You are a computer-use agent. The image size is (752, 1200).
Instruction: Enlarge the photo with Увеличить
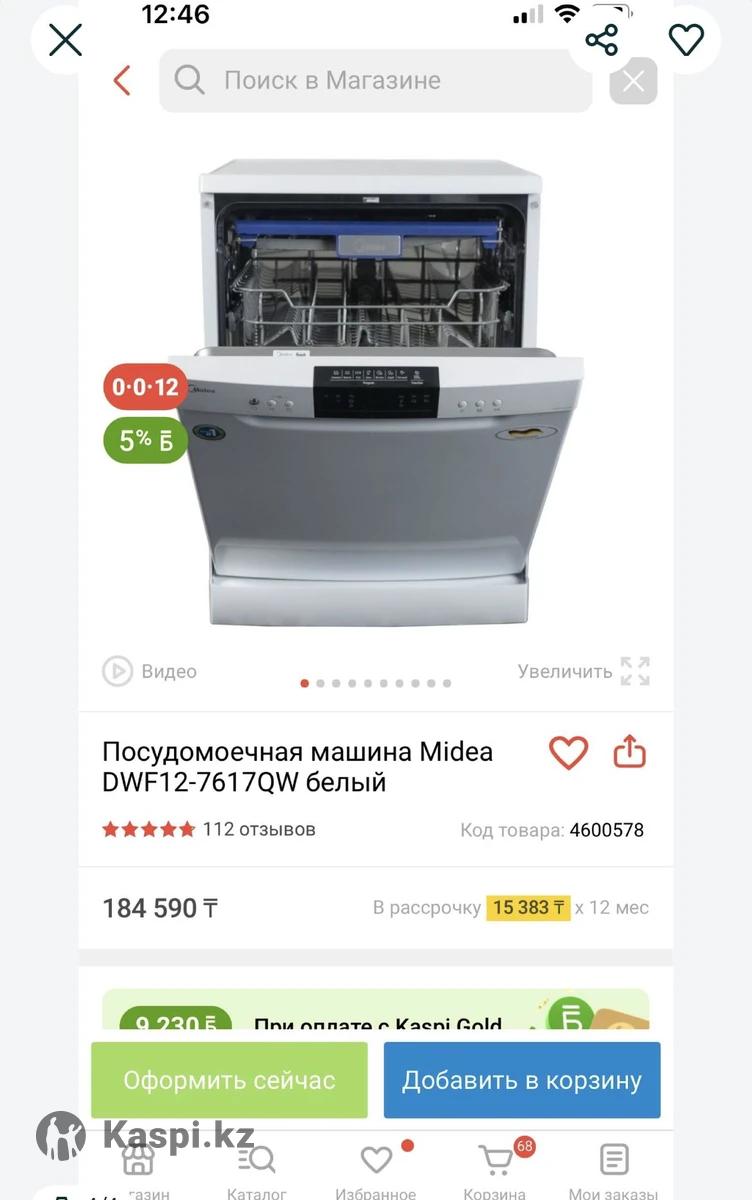(583, 671)
